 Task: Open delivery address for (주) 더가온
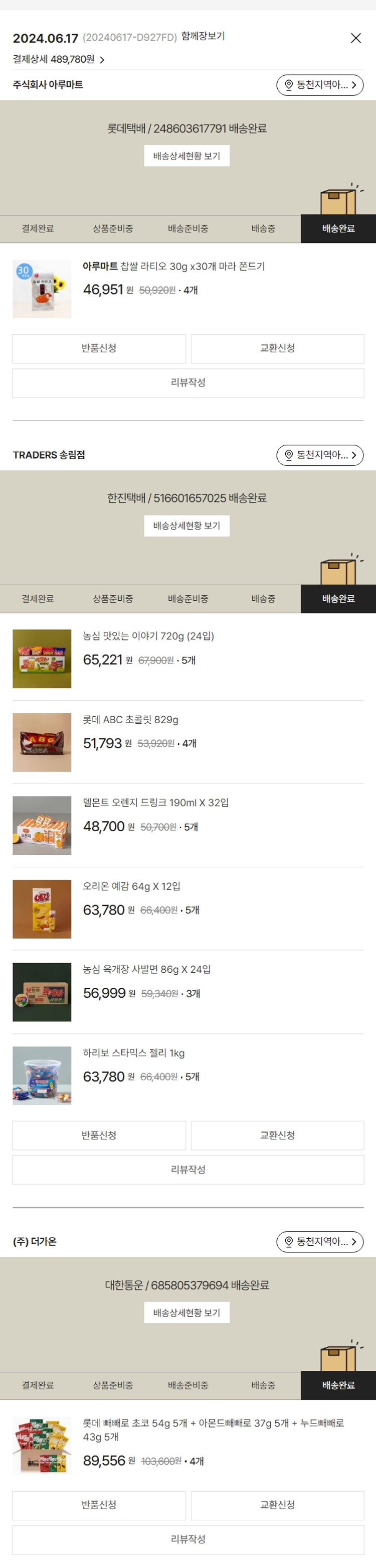319,1242
